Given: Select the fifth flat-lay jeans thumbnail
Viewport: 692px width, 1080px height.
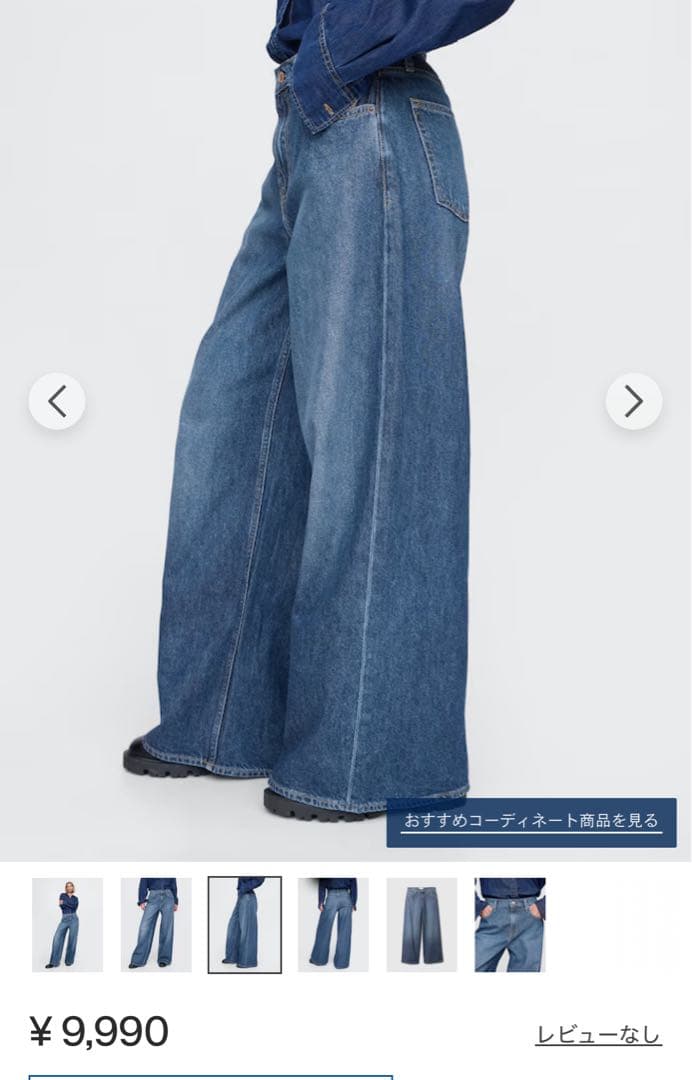Looking at the screenshot, I should point(421,925).
